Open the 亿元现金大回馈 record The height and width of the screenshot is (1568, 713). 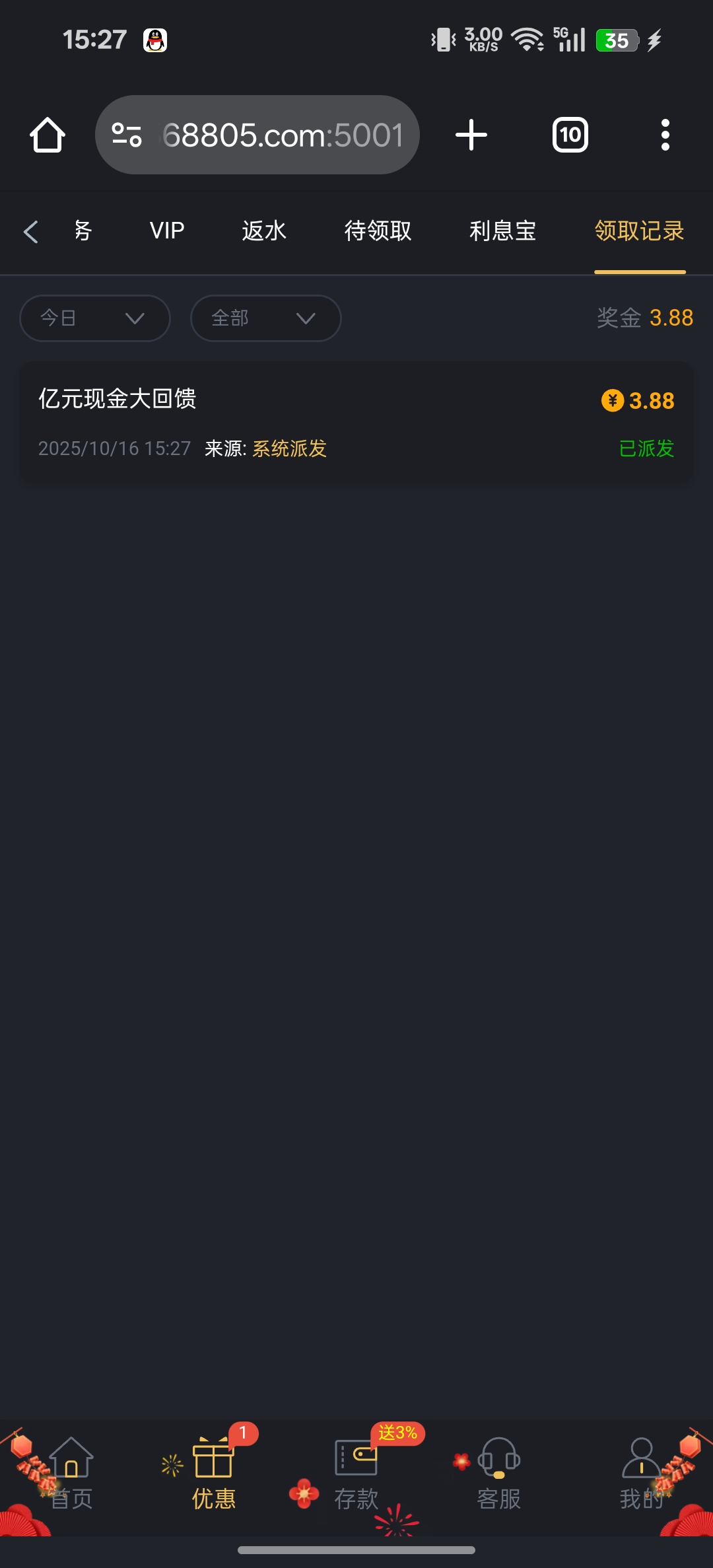tap(356, 423)
